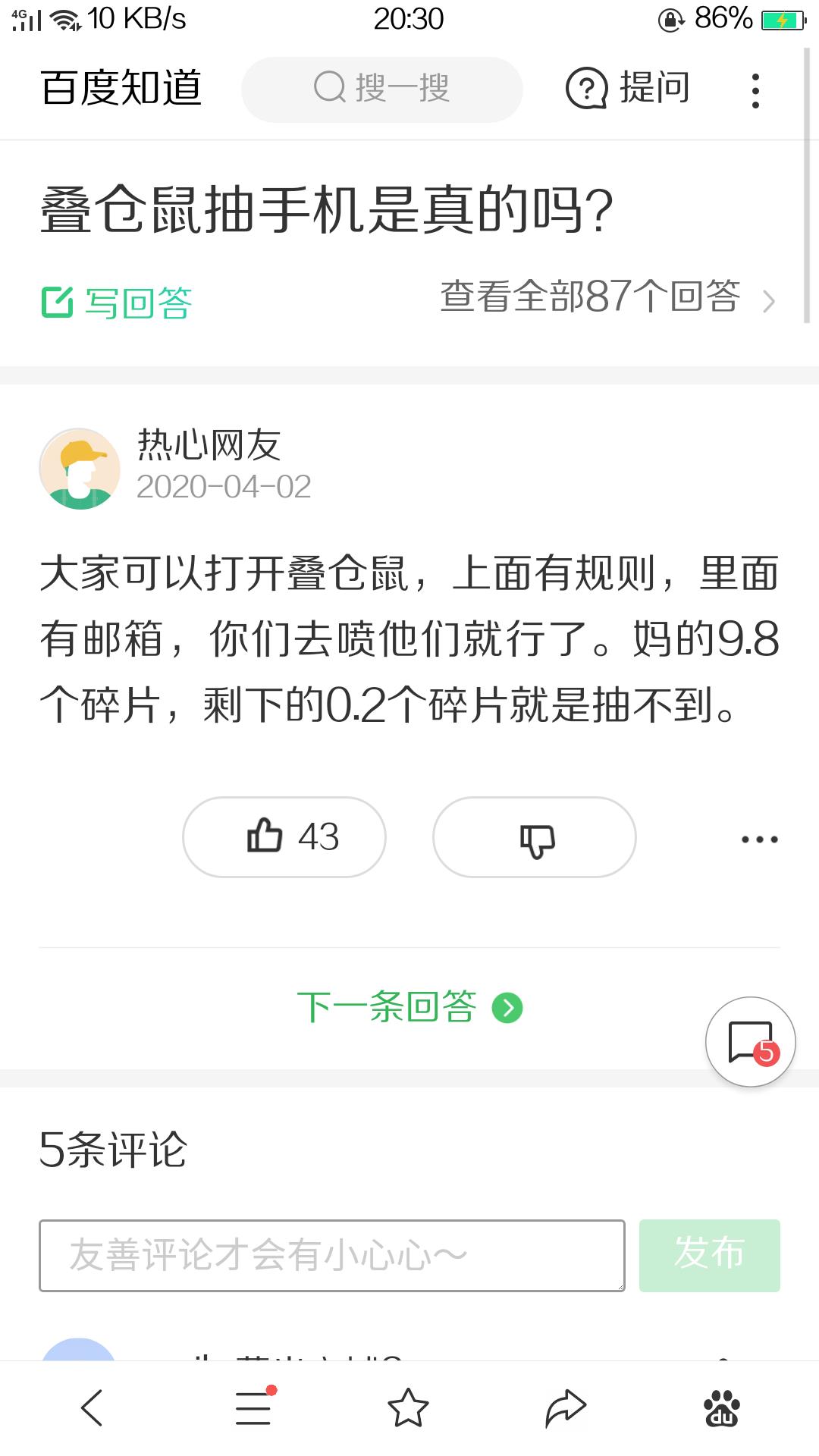Viewport: 819px width, 1456px height.
Task: Focus the 友善评论 comment input field
Action: click(332, 1255)
